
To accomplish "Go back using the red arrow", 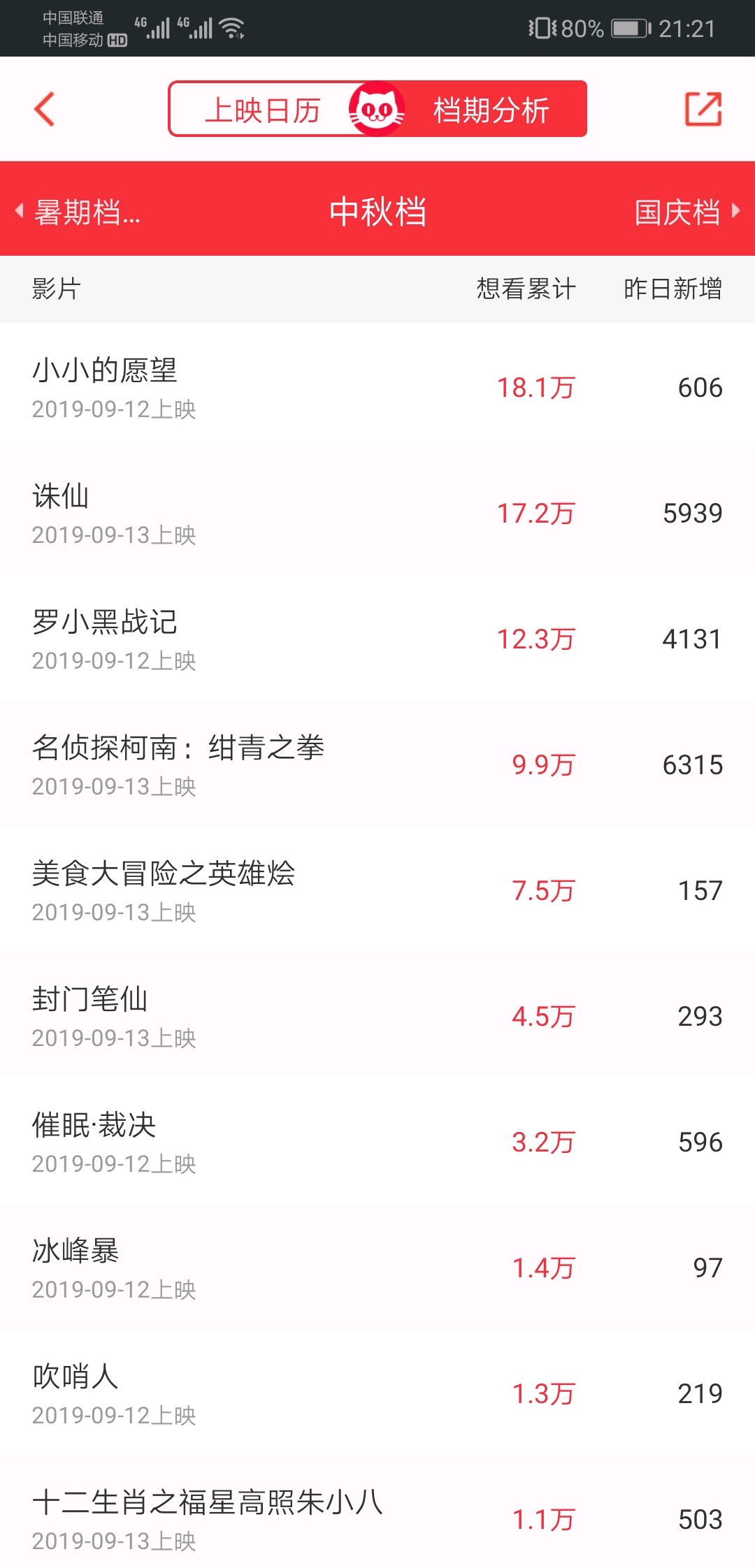I will tap(45, 109).
